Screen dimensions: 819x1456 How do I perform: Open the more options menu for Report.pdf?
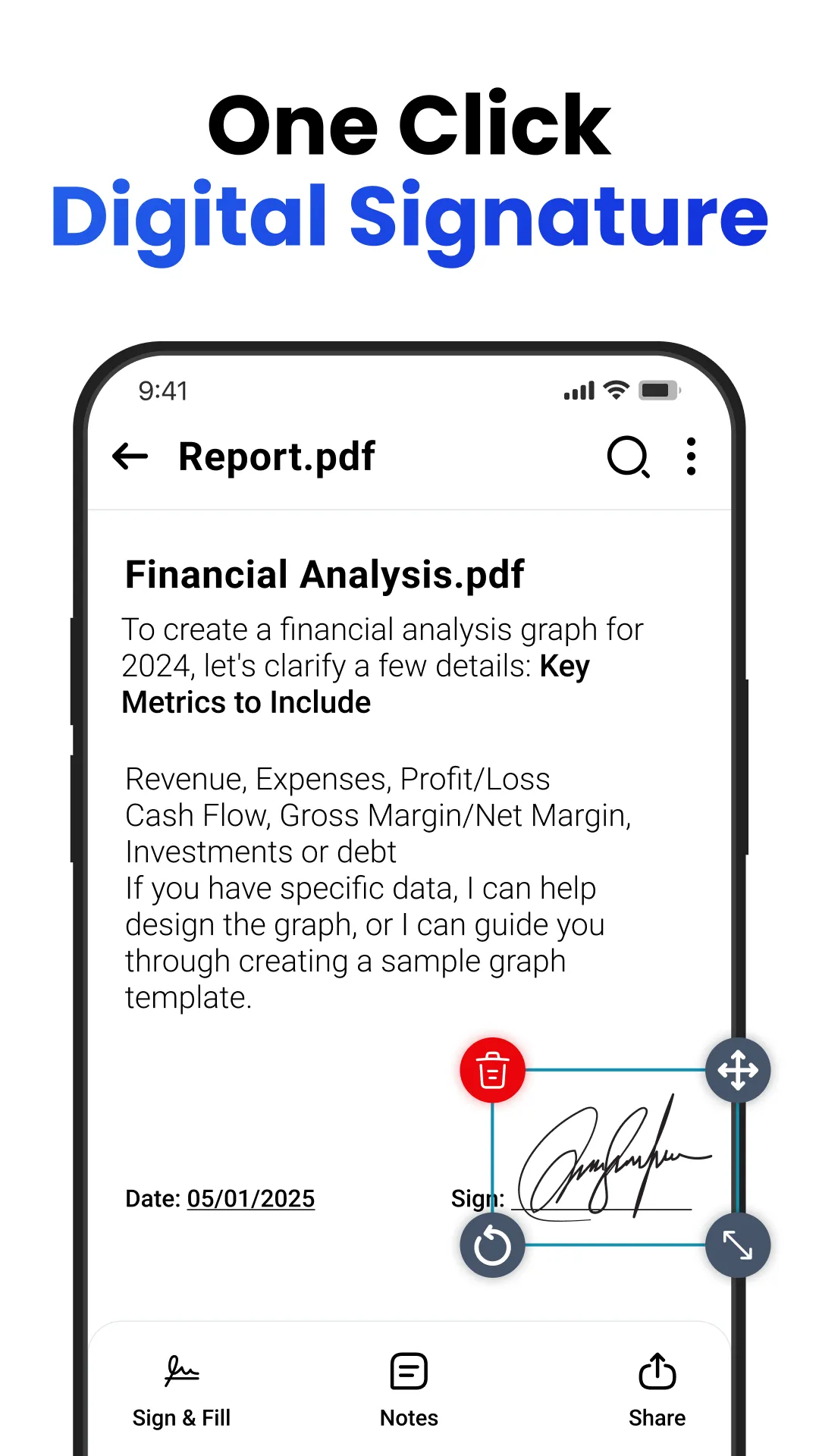click(691, 457)
